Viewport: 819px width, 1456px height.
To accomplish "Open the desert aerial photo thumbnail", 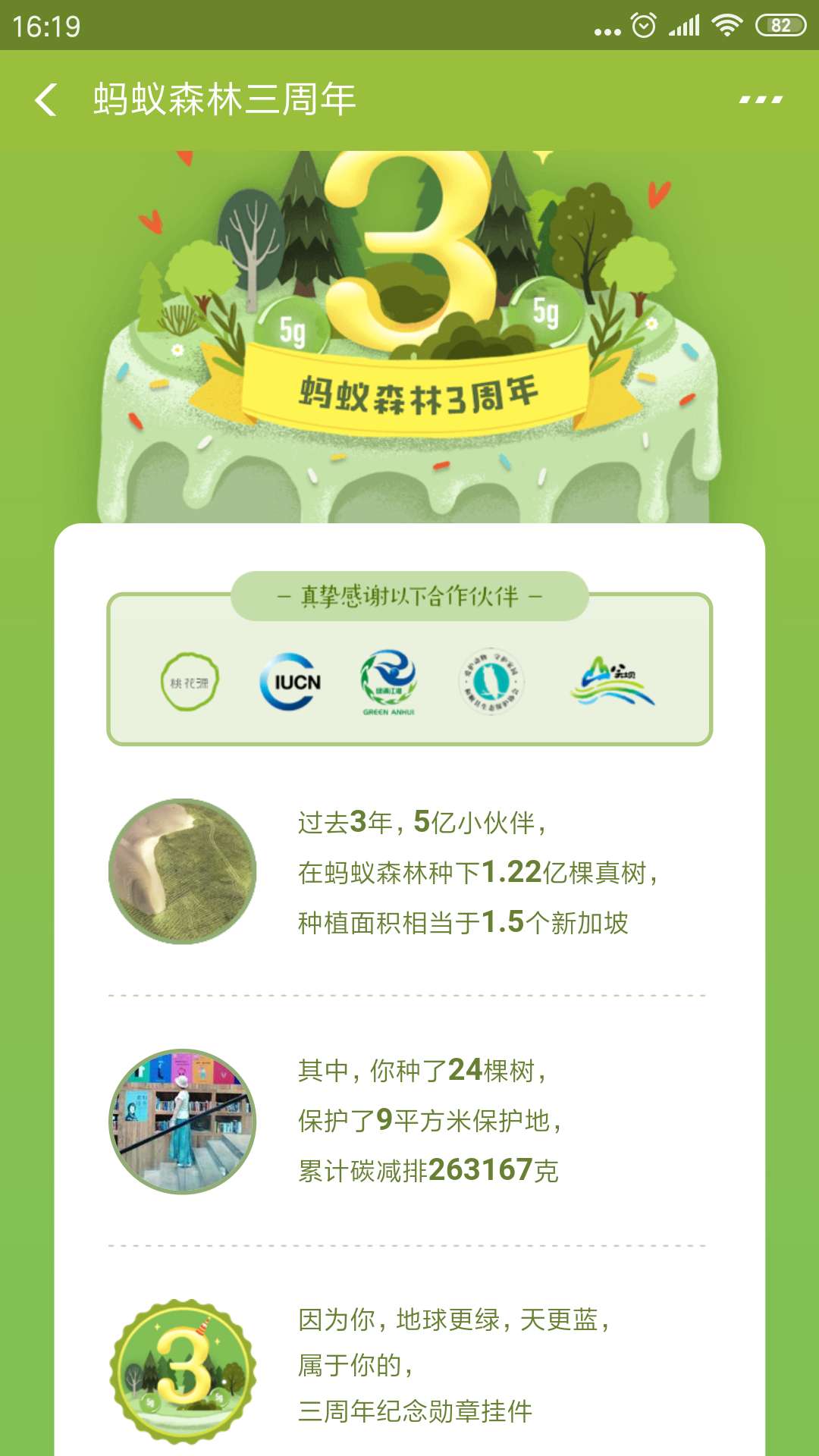I will pyautogui.click(x=182, y=872).
